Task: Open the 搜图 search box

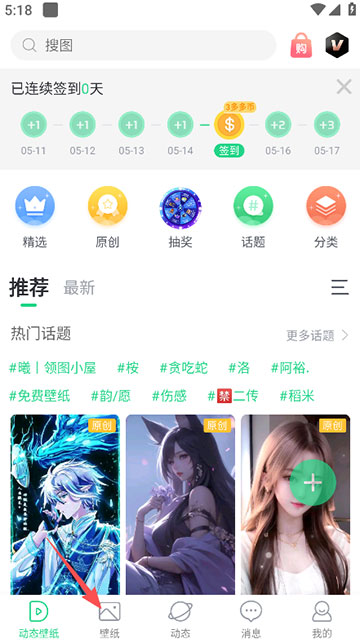Action: 143,45
